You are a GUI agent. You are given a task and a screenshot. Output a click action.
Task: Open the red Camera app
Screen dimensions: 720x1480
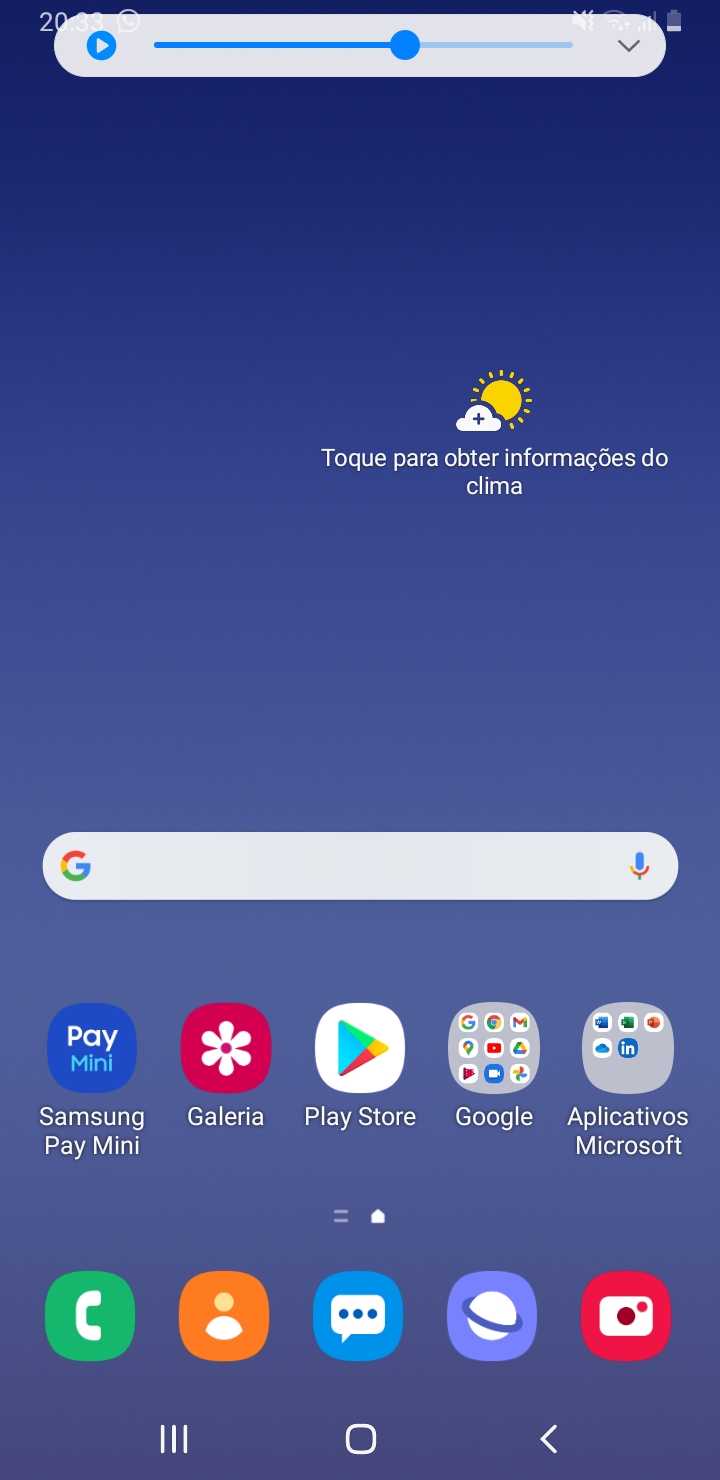(626, 1316)
